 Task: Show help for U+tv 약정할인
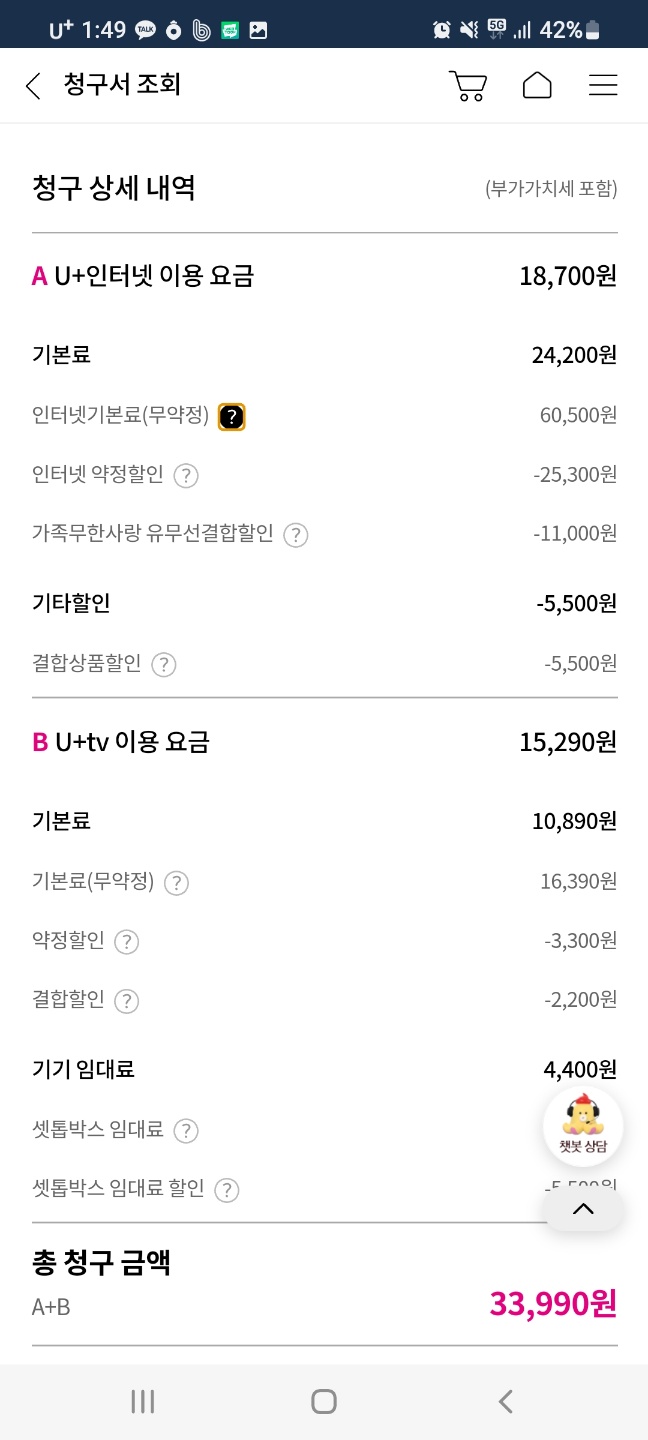coord(127,942)
